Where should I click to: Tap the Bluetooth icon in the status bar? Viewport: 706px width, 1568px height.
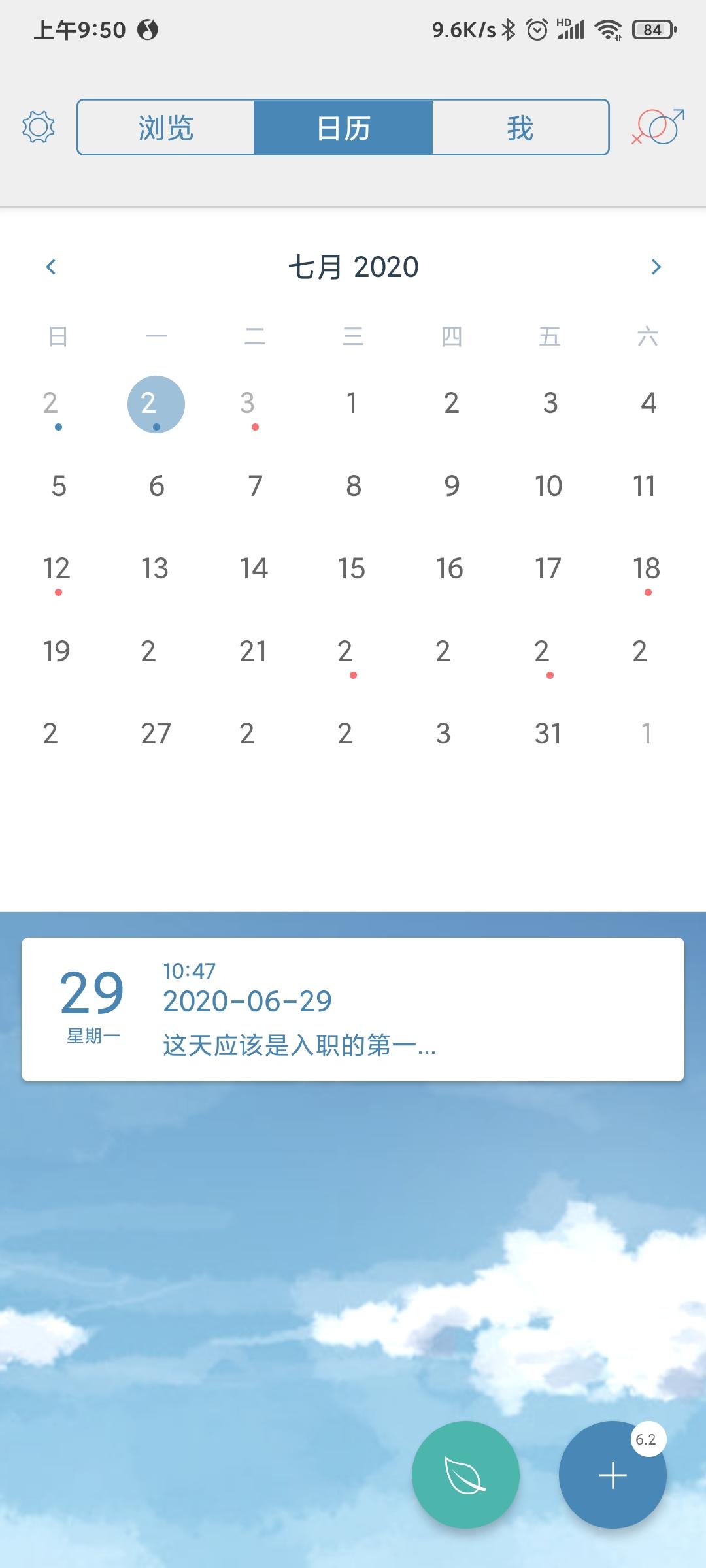coord(509,29)
